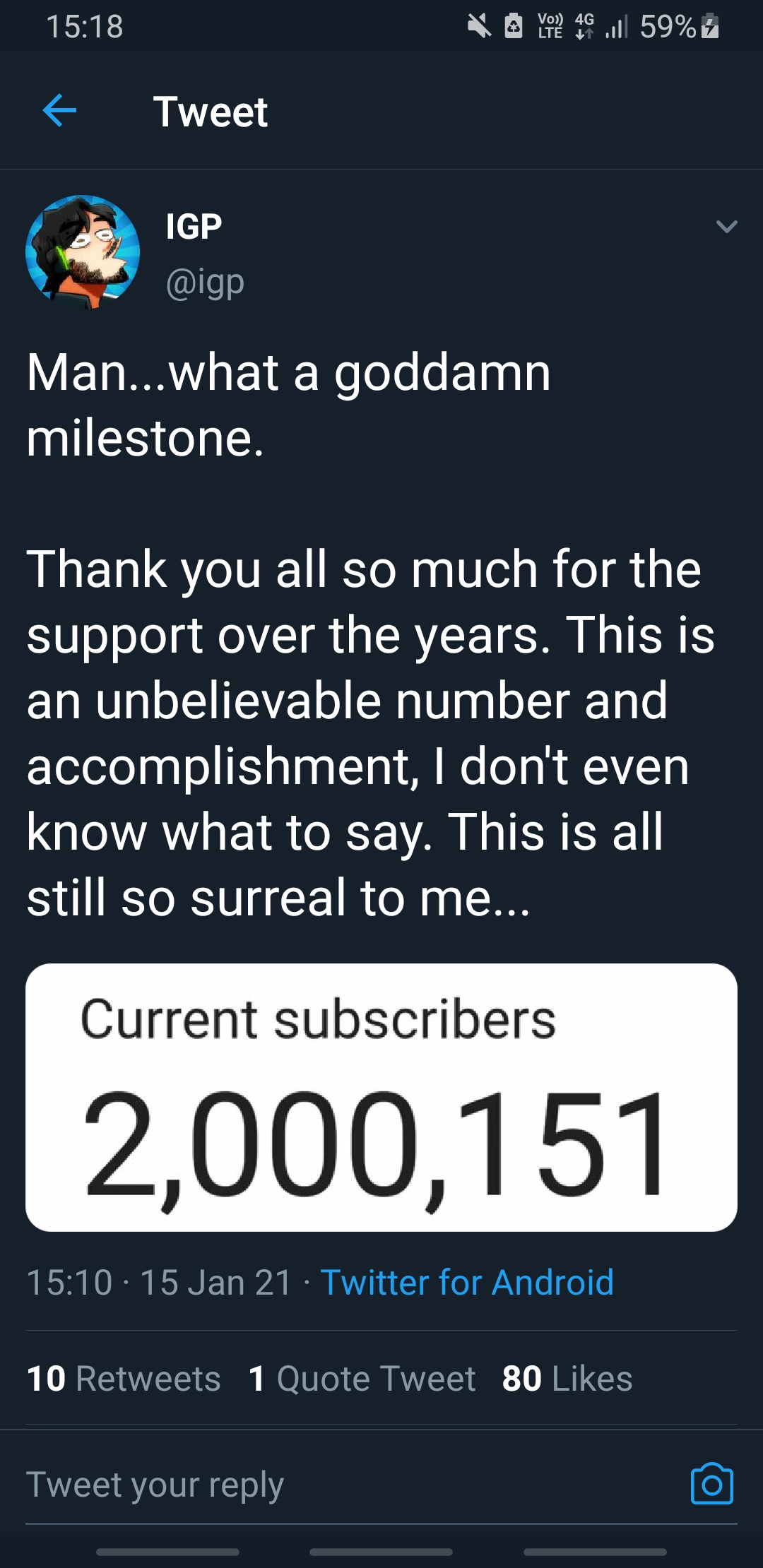Tap the status bar notification icon

(513, 27)
